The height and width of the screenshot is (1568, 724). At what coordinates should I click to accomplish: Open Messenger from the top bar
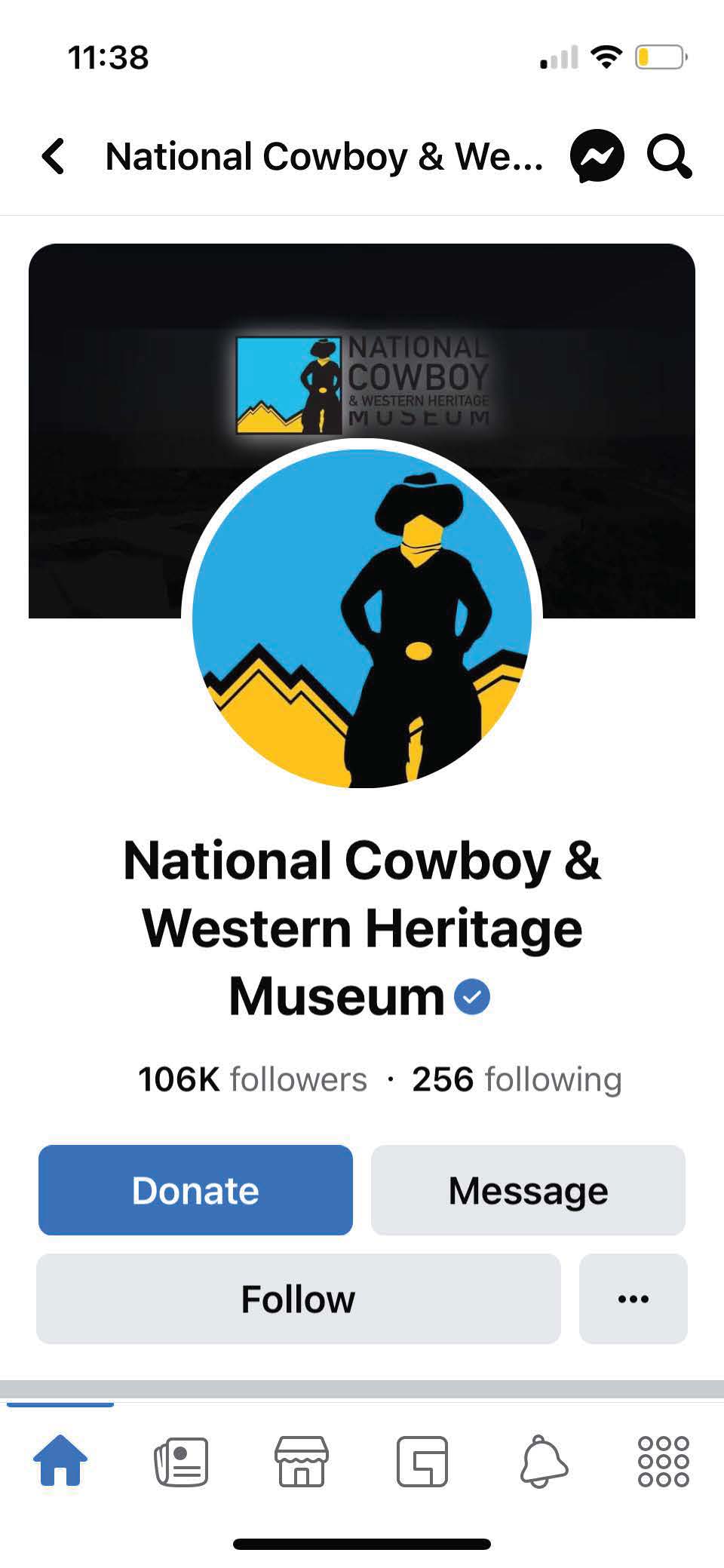[597, 156]
